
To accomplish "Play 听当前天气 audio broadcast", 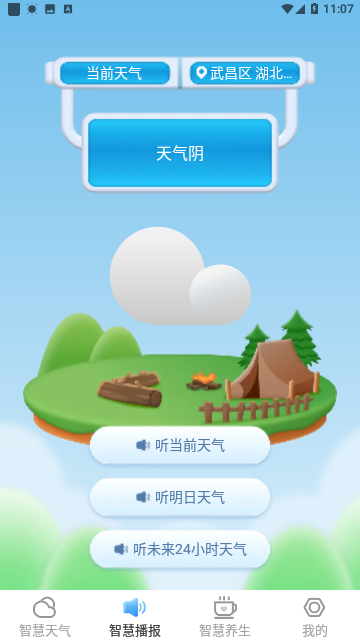I will coord(180,445).
